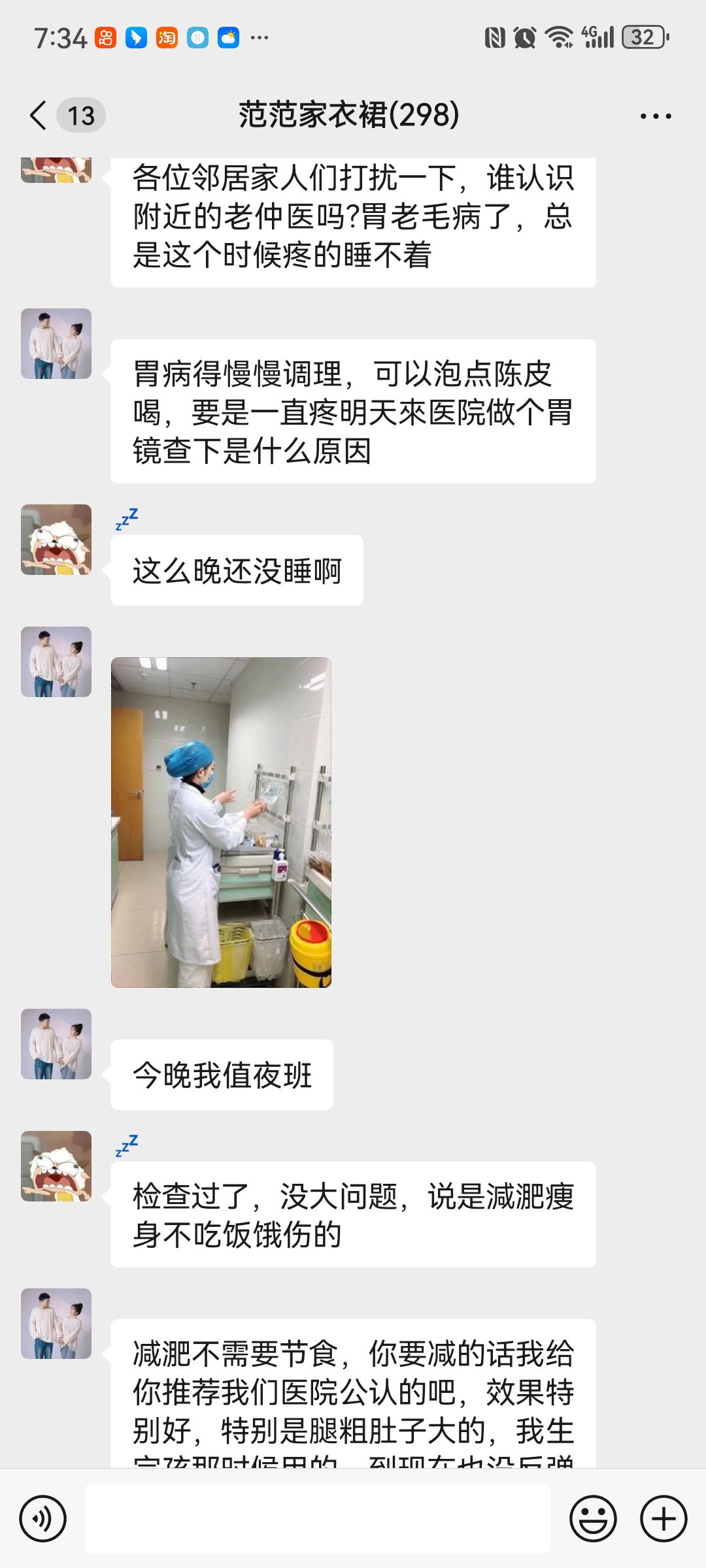This screenshot has height=1568, width=706.
Task: Open couple avatar beside 今晚我值夜班 message
Action: (x=56, y=1043)
